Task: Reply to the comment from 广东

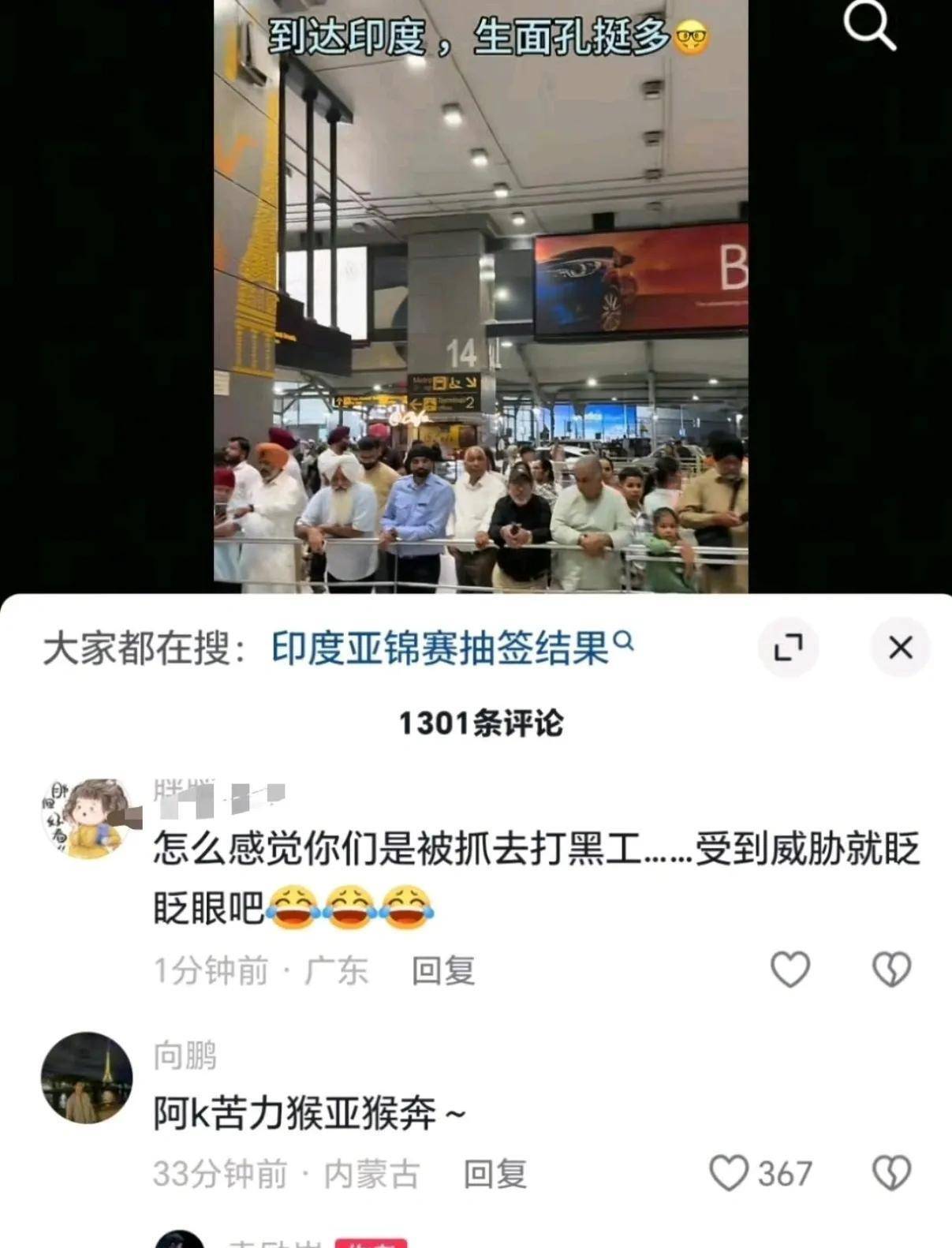Action: [442, 970]
